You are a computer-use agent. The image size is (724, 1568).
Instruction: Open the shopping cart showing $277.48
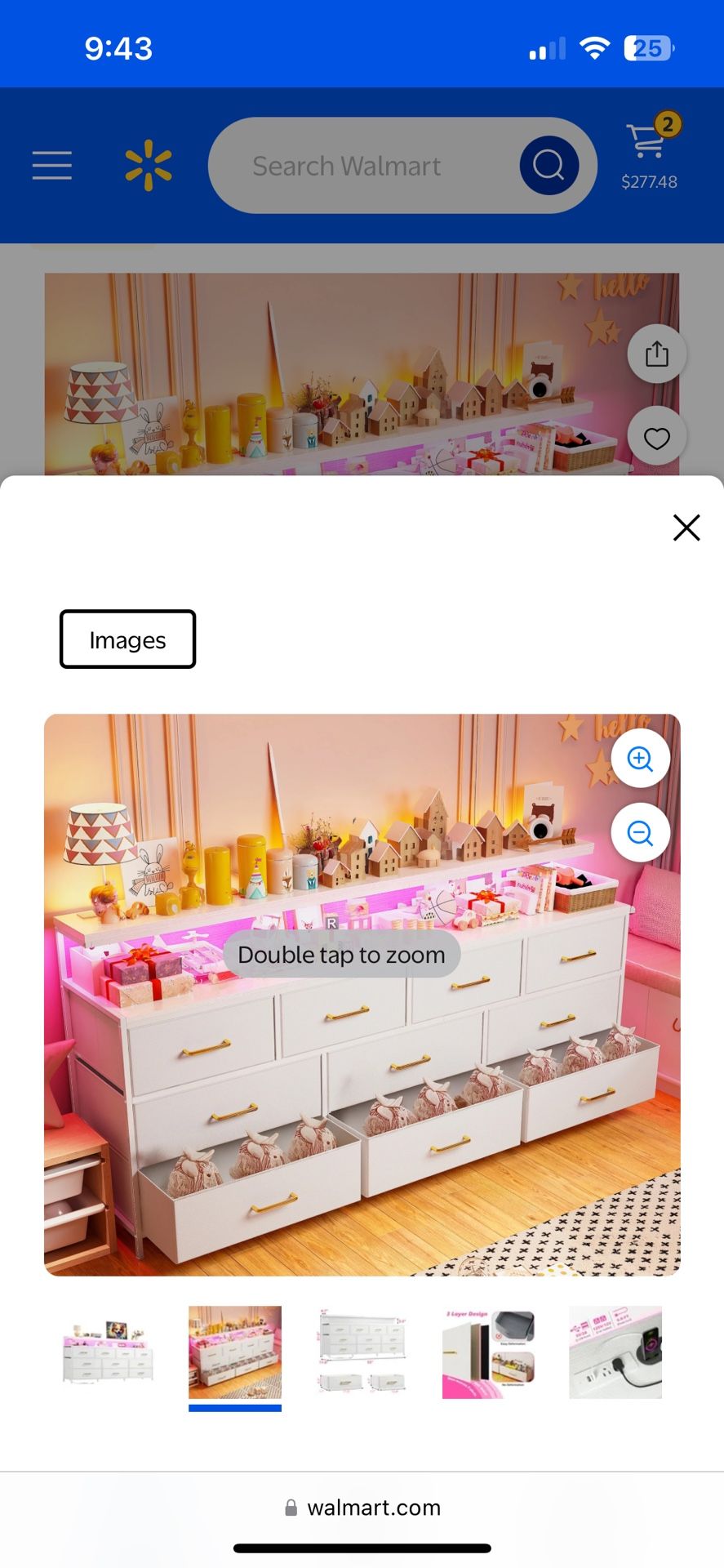pyautogui.click(x=650, y=152)
